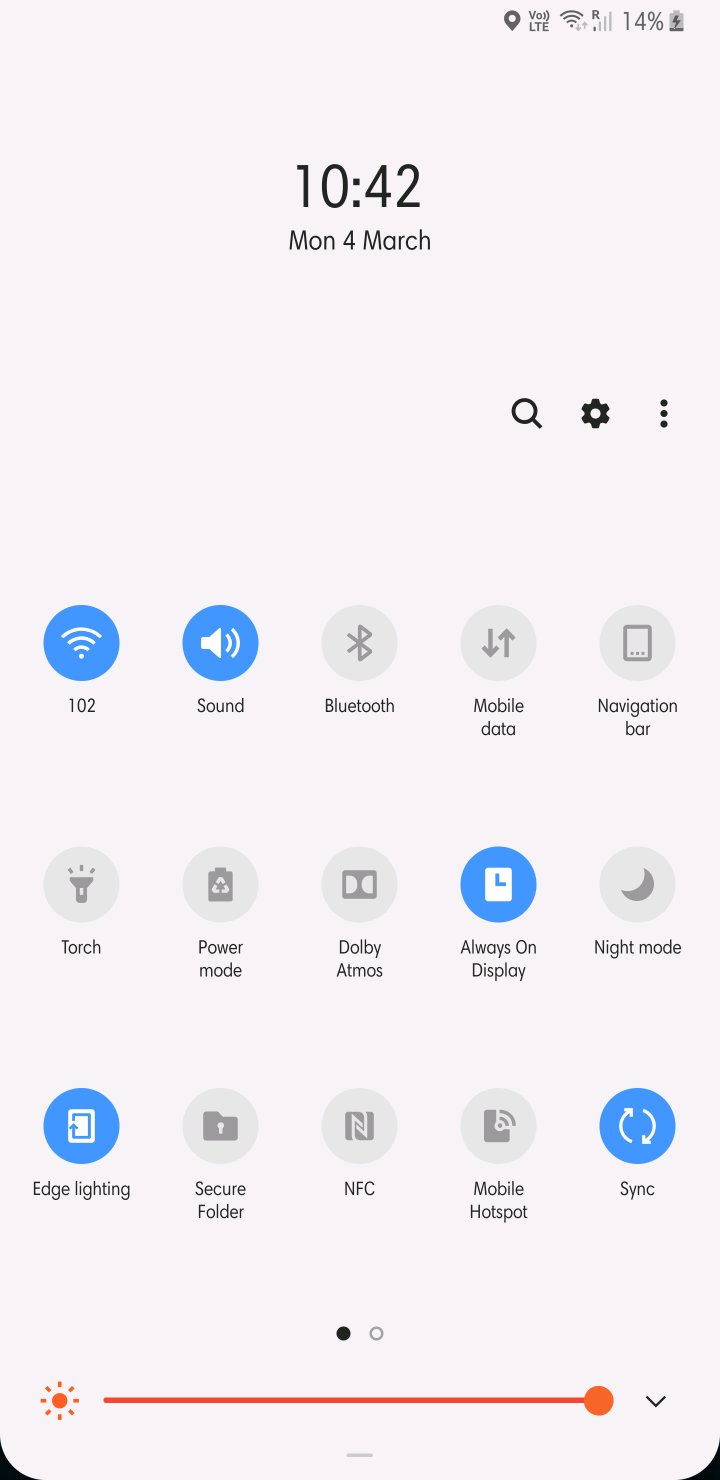The height and width of the screenshot is (1480, 720).
Task: Turn on Bluetooth
Action: coord(359,643)
